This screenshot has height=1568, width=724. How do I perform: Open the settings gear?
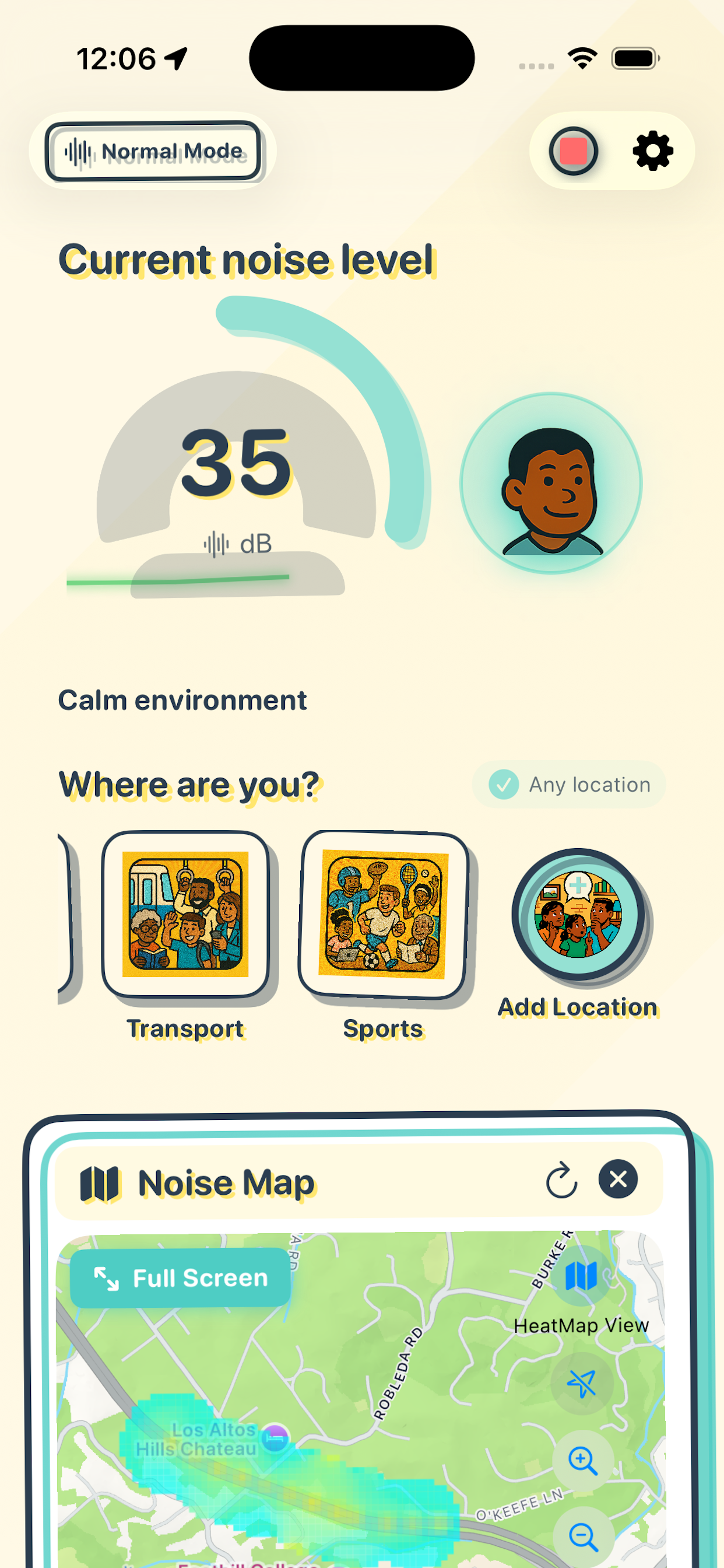(653, 152)
